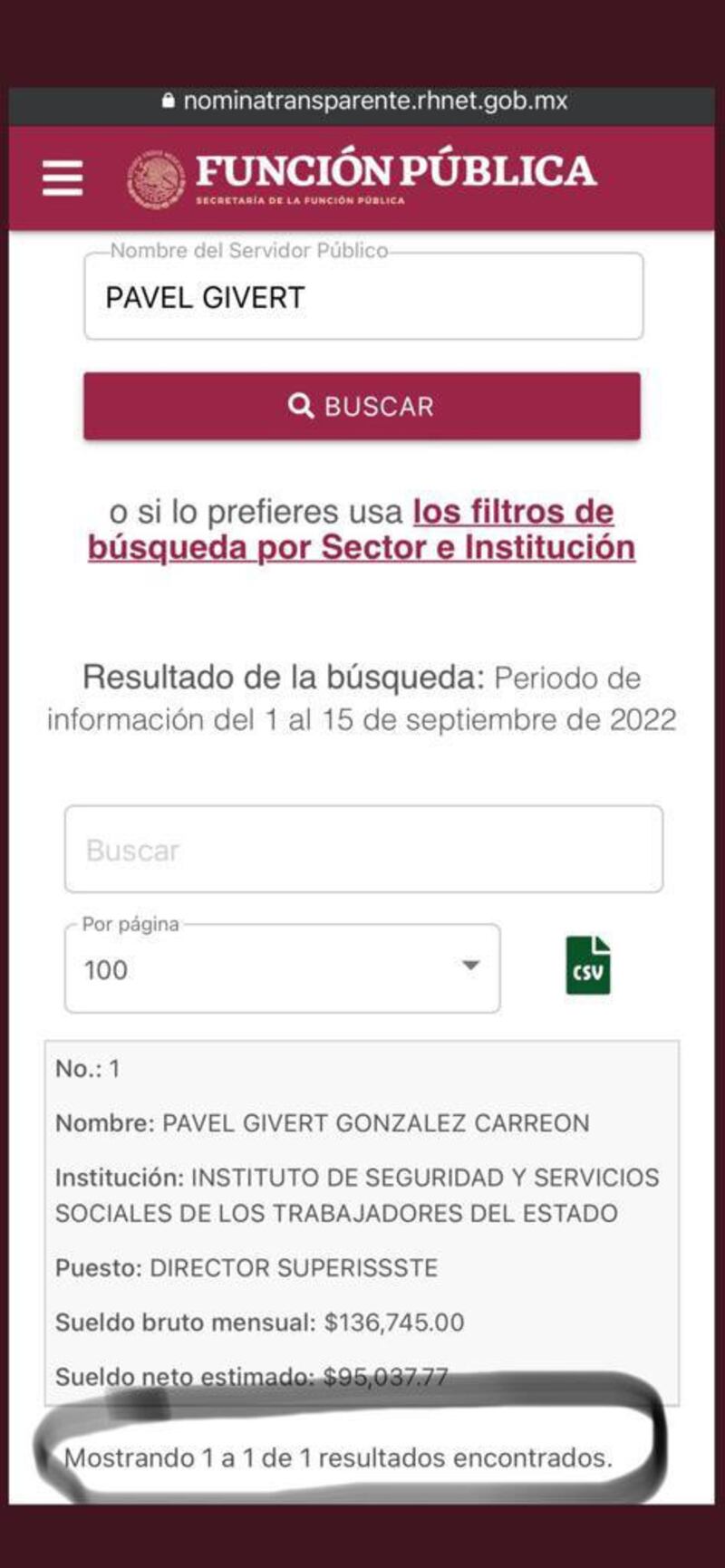This screenshot has width=725, height=1568.
Task: Tap the browser address bar
Action: (363, 101)
